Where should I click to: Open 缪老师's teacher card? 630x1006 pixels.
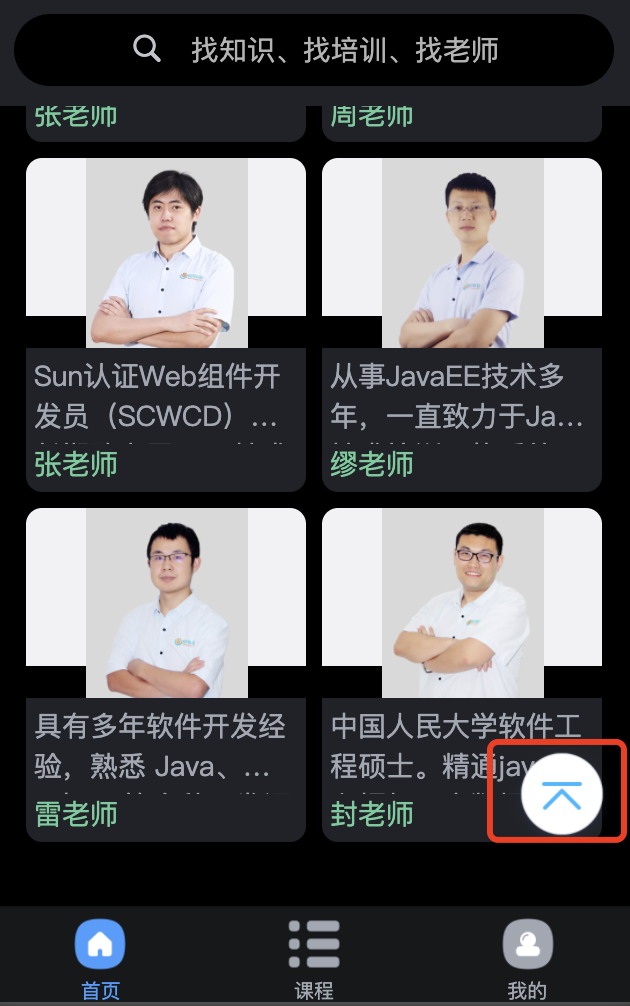pyautogui.click(x=461, y=324)
